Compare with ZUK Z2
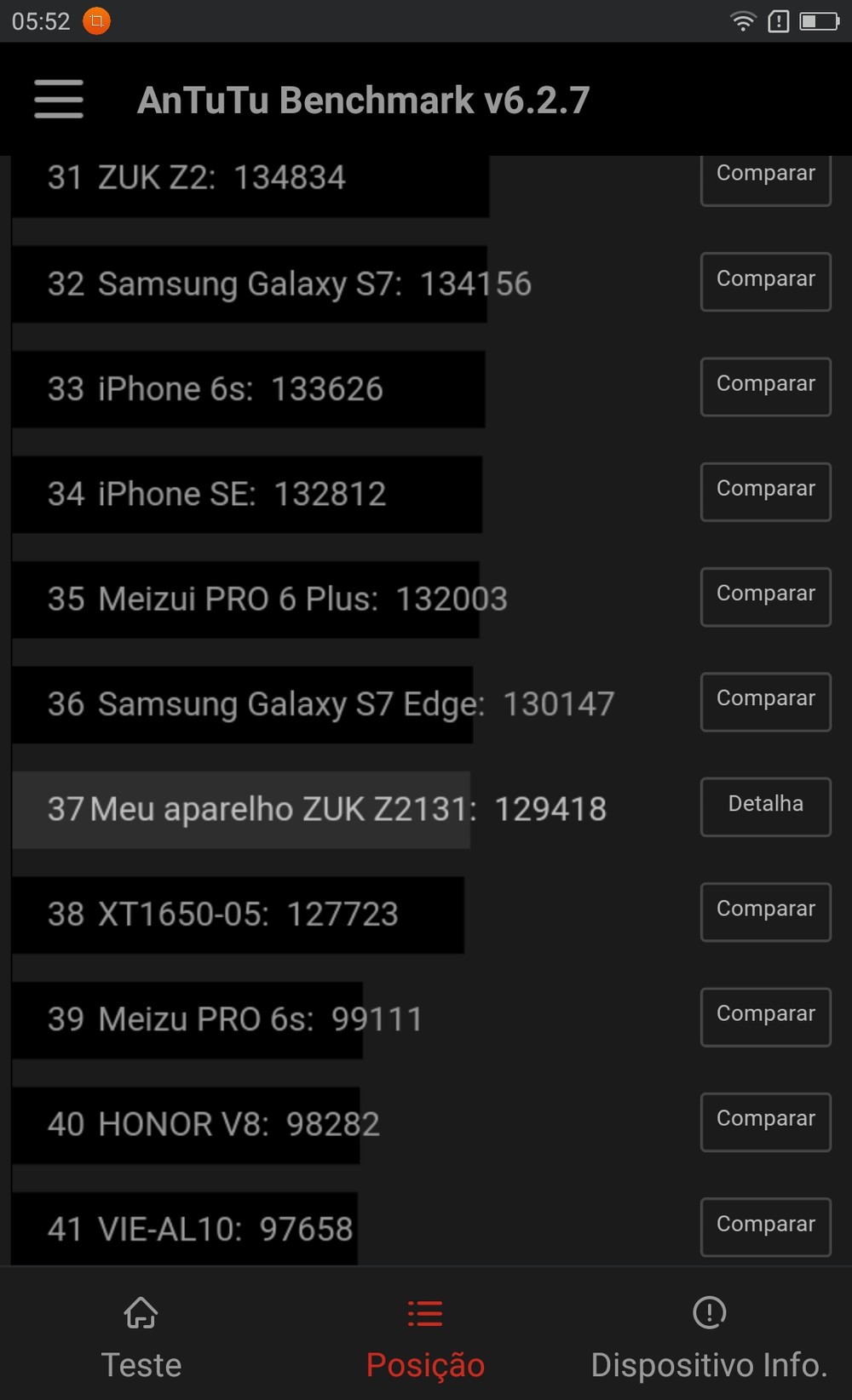 765,180
